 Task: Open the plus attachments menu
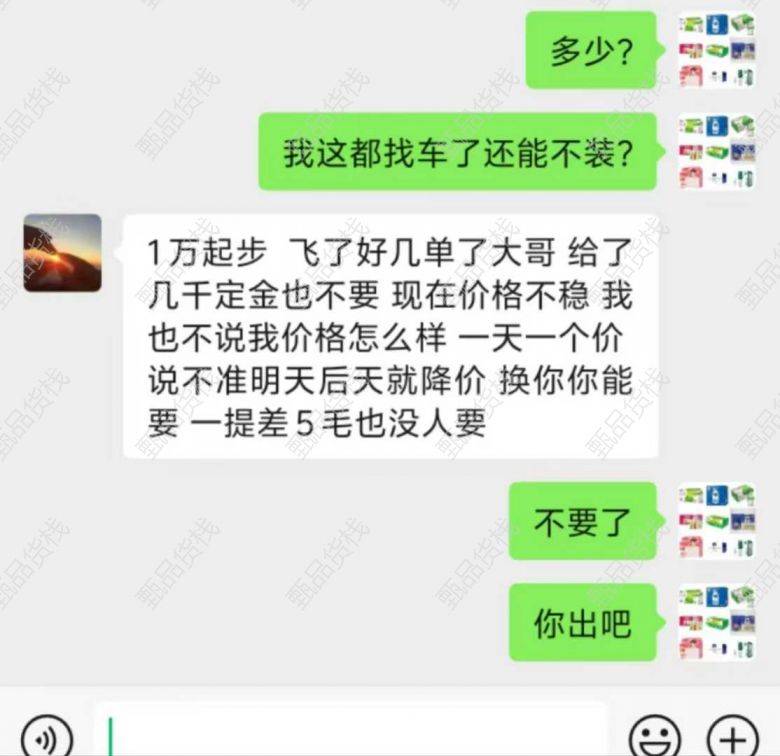point(733,738)
